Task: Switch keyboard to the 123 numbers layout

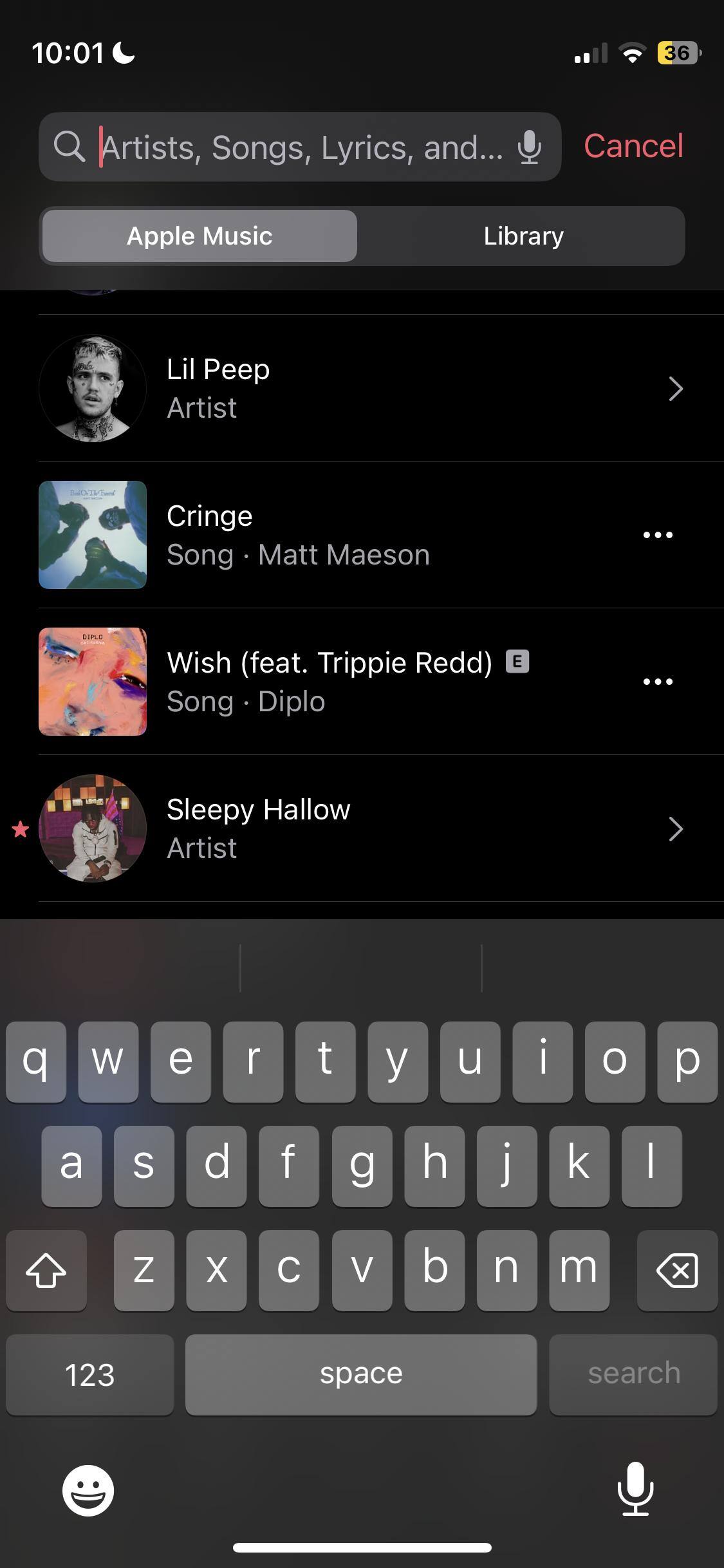Action: pyautogui.click(x=89, y=1374)
